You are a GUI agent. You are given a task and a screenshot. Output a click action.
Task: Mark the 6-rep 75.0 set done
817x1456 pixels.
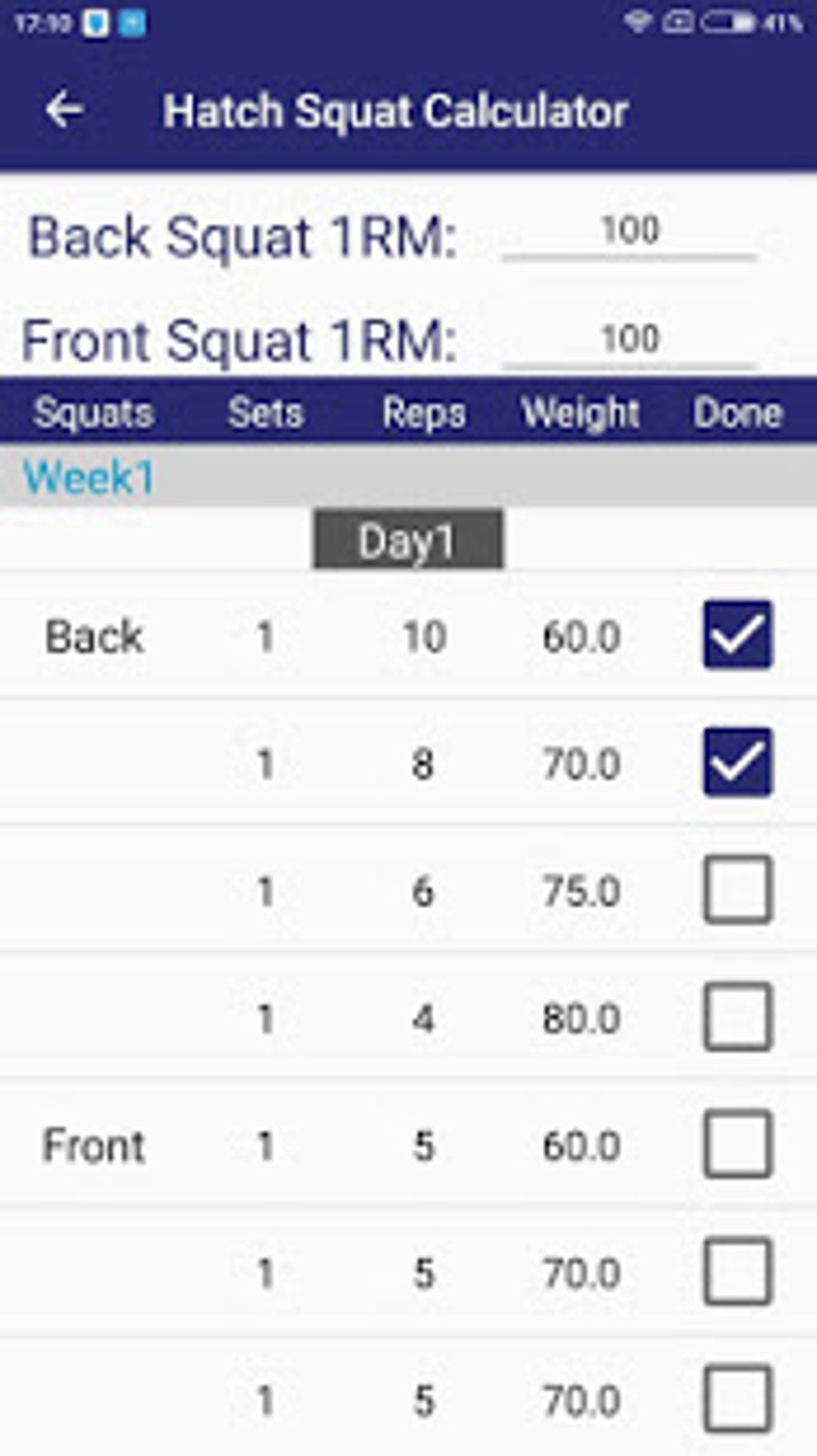point(738,889)
